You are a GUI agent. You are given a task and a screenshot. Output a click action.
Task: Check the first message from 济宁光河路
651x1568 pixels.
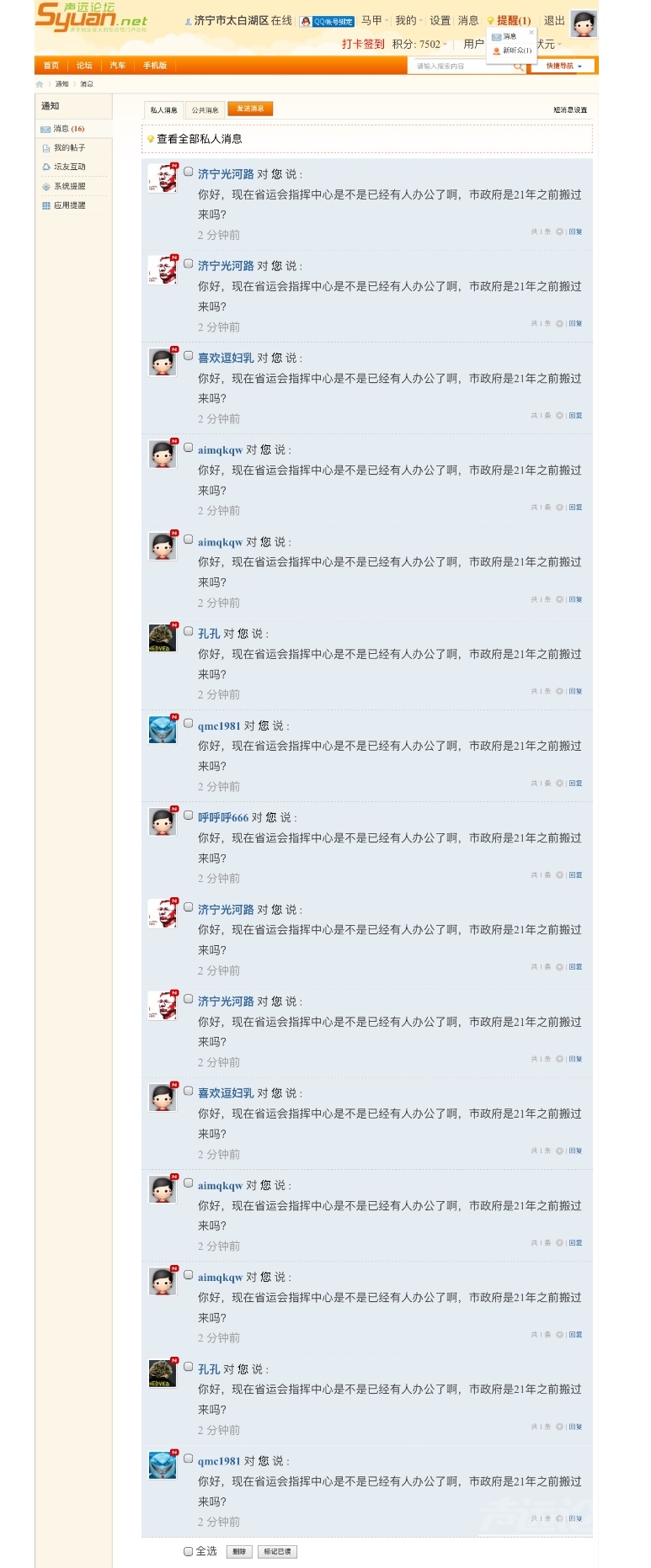click(x=187, y=173)
